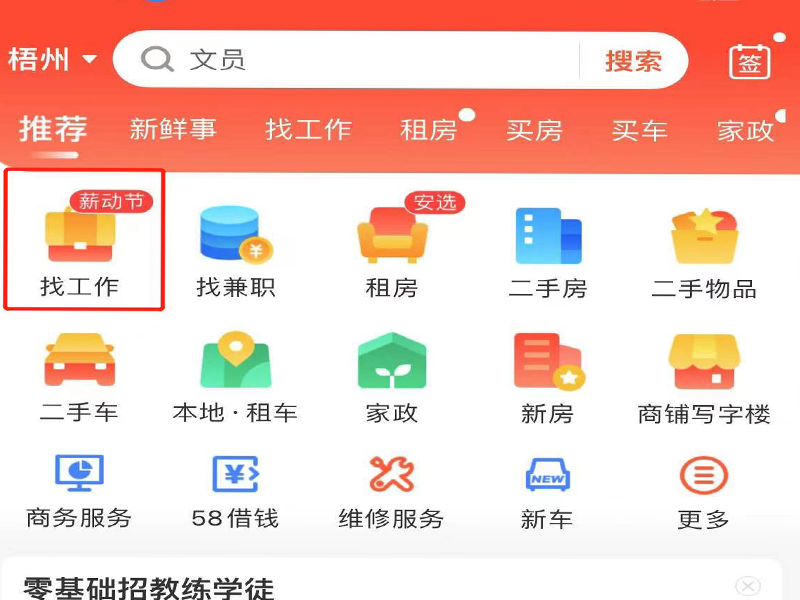Open the 签 check-in calendar icon
800x600 pixels.
[x=749, y=61]
